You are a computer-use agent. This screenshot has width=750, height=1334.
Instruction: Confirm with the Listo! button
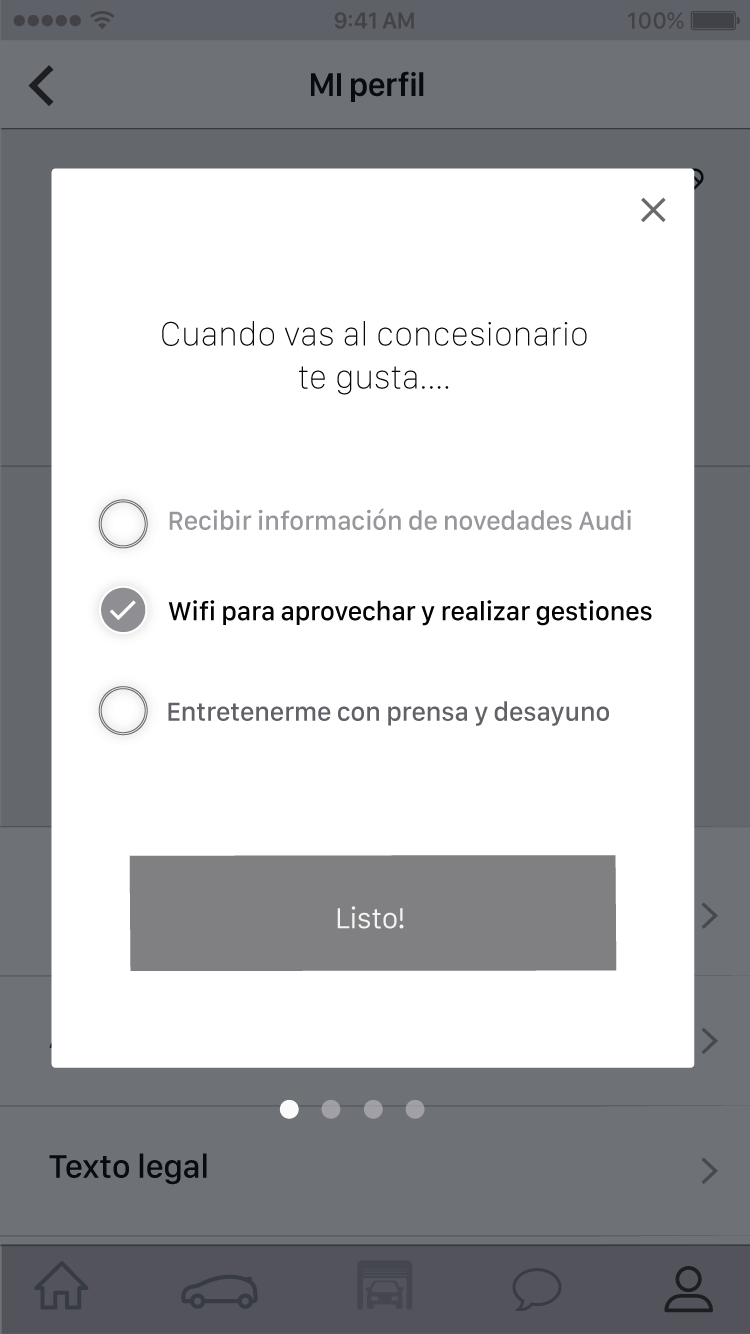[x=372, y=913]
